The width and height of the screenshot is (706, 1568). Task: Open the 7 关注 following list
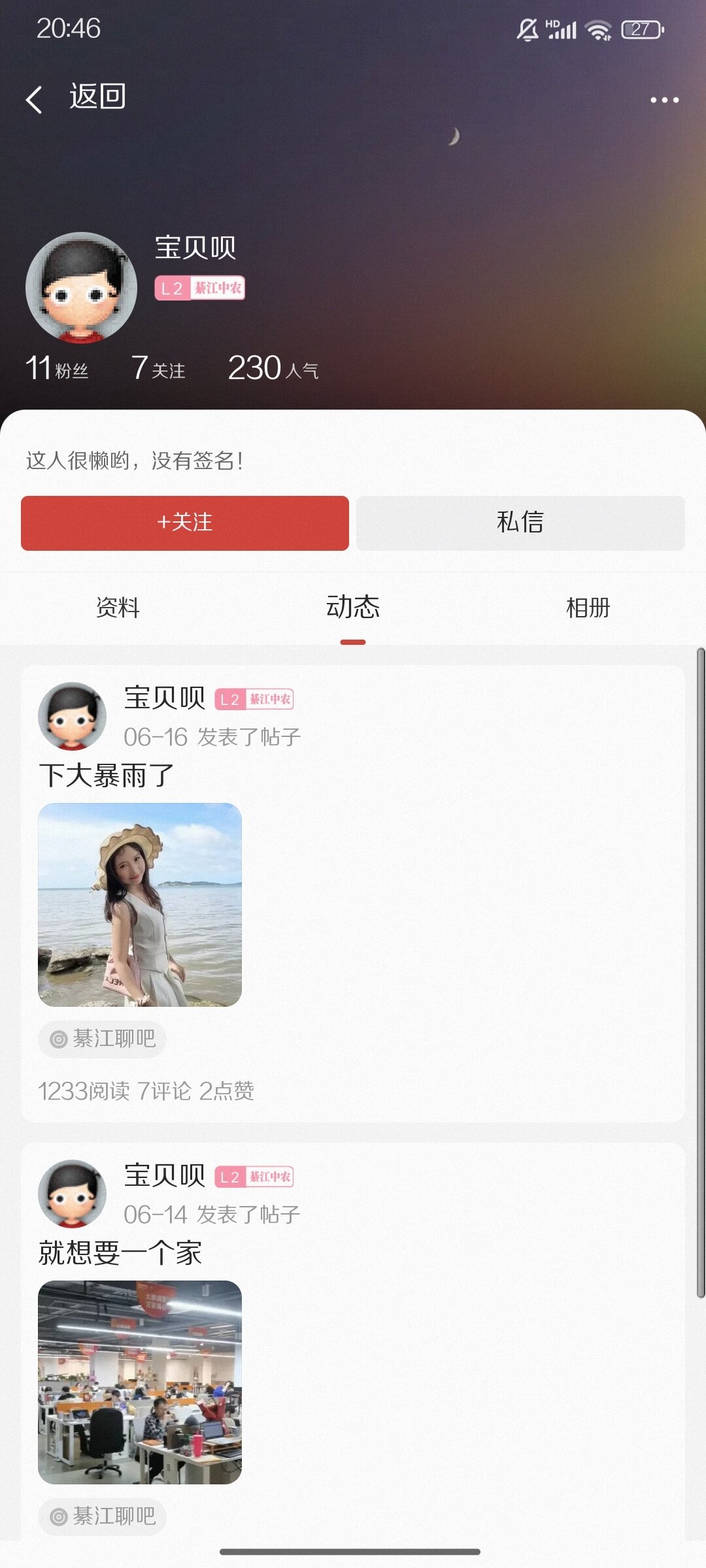pos(158,368)
